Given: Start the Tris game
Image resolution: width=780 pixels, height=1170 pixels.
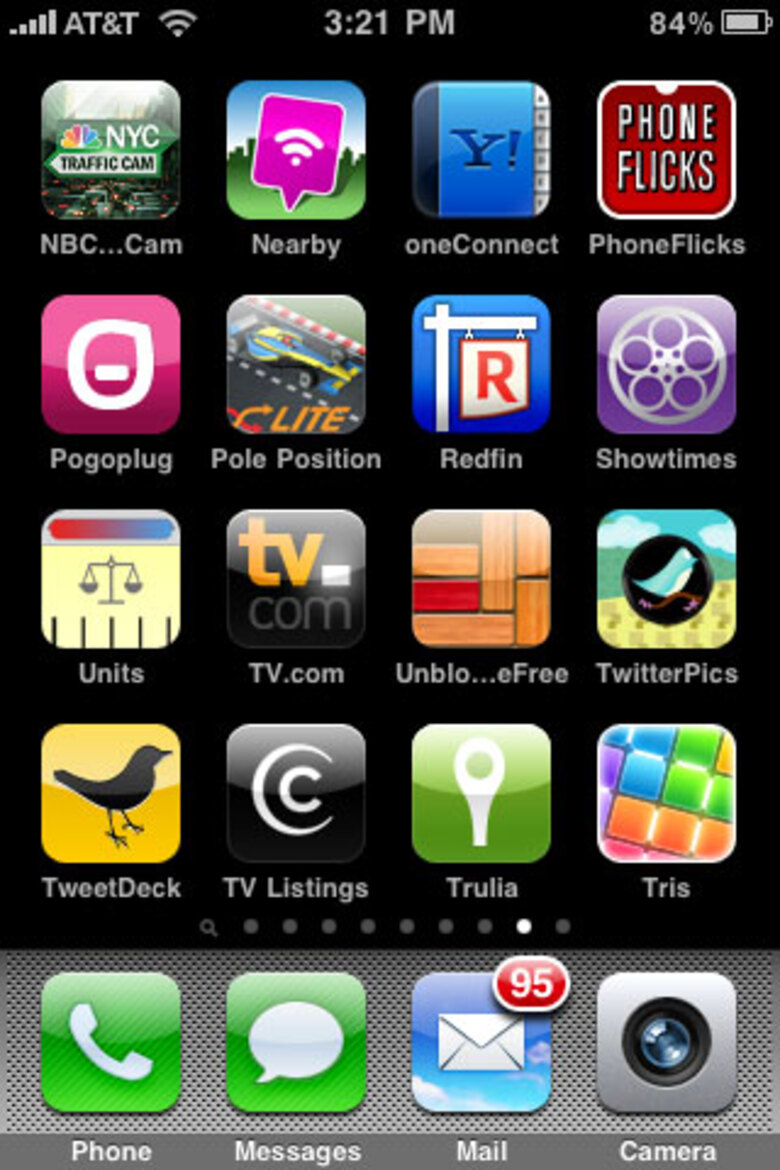Looking at the screenshot, I should 666,793.
